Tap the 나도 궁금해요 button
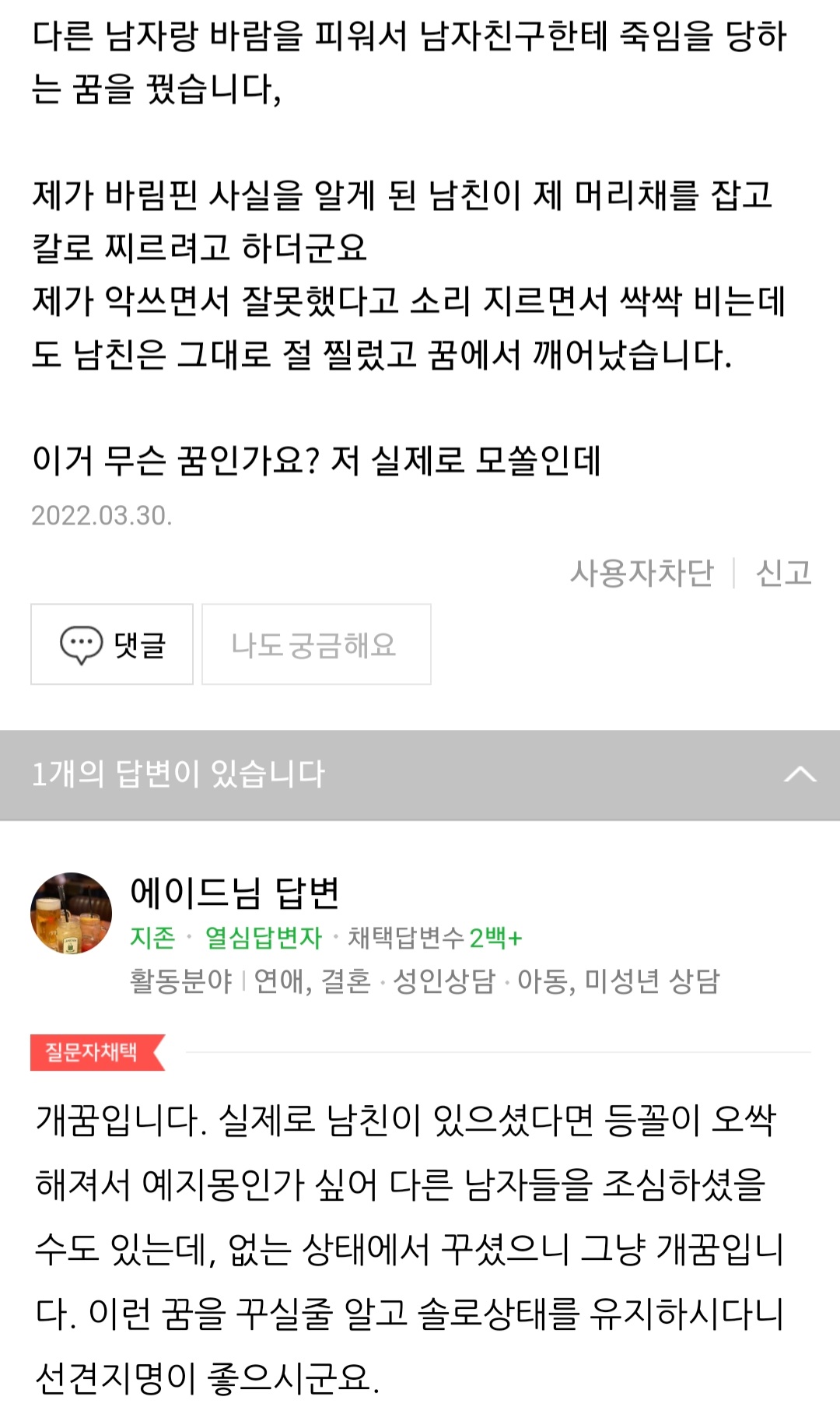840x1421 pixels. click(316, 644)
